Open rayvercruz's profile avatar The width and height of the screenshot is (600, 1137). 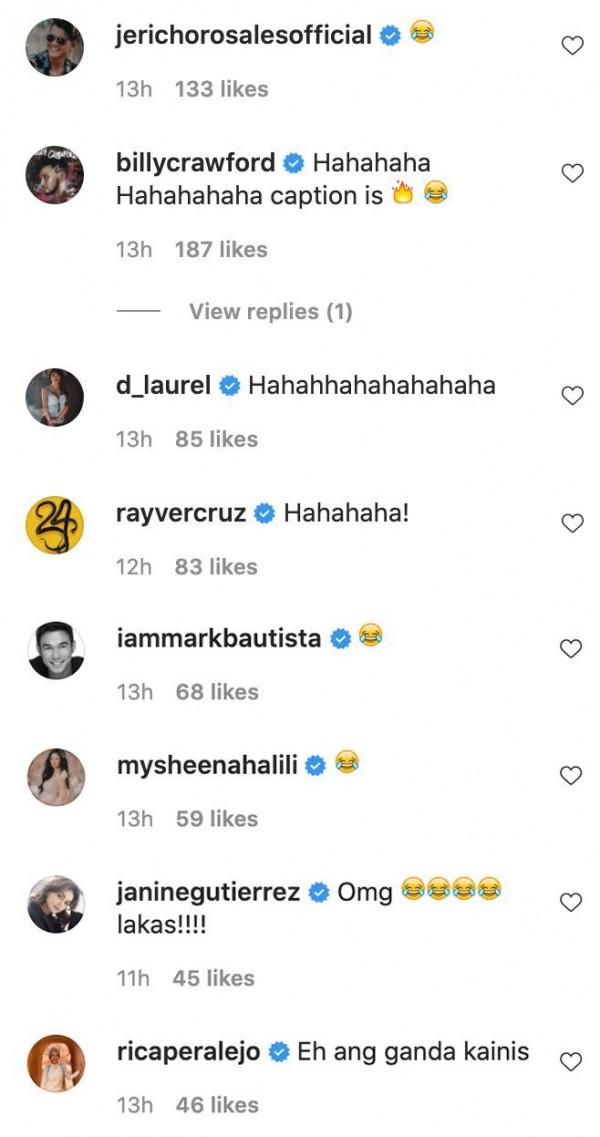(55, 523)
